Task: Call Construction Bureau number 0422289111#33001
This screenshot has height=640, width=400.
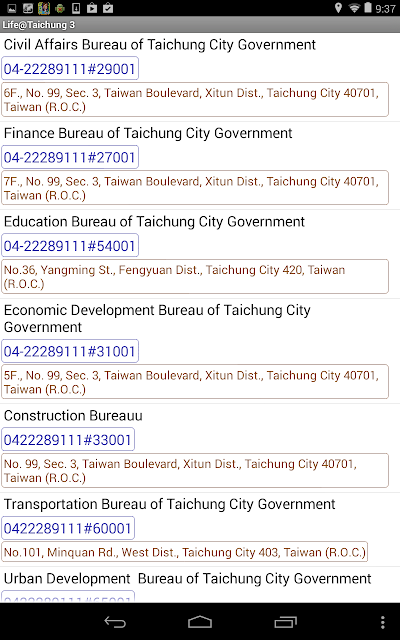Action: click(x=68, y=439)
